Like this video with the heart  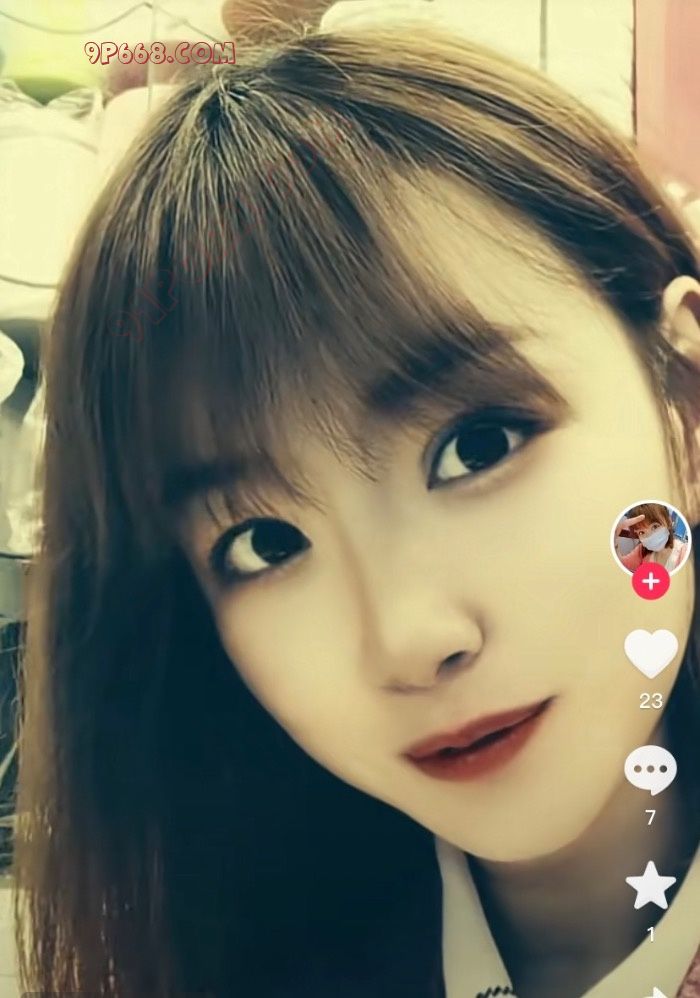[650, 652]
